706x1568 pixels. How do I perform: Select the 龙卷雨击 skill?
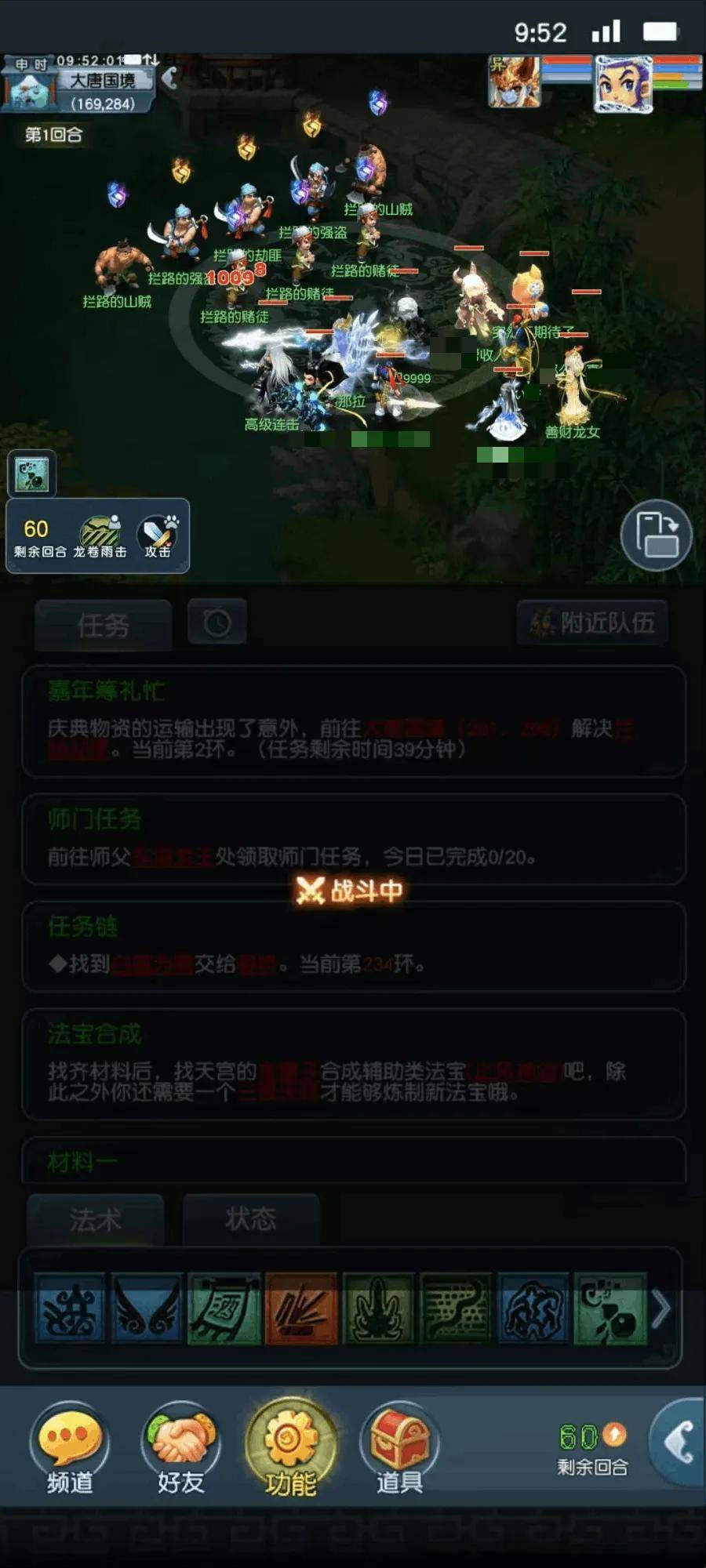100,536
